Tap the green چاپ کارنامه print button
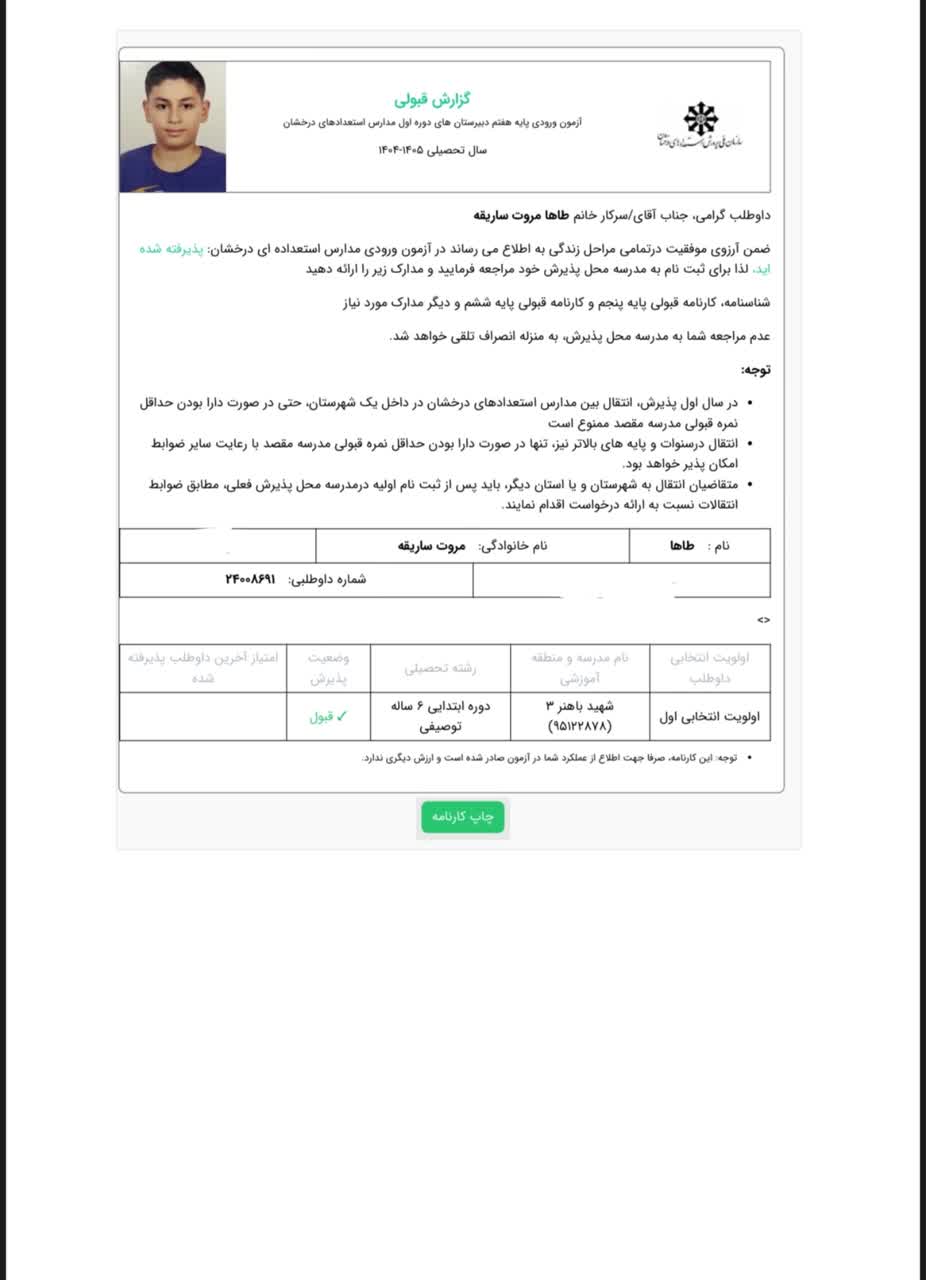This screenshot has width=926, height=1280. pos(462,817)
